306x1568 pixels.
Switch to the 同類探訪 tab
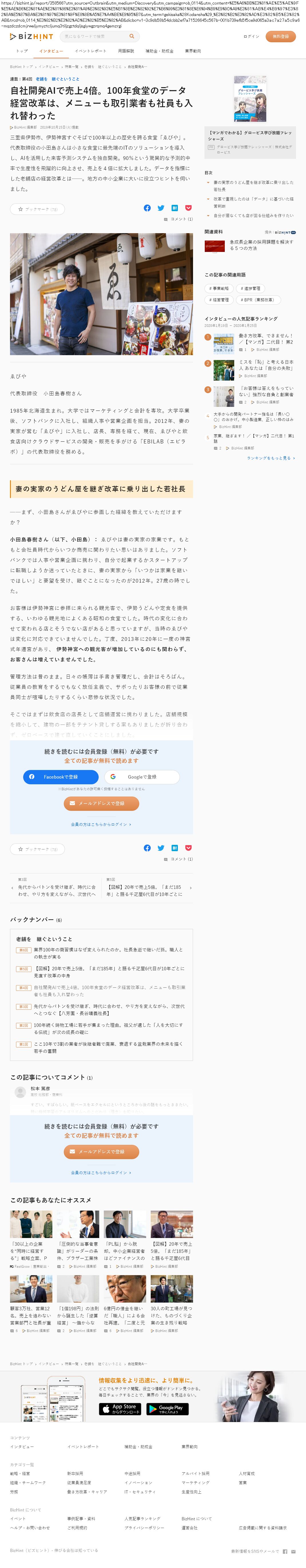pos(126,51)
